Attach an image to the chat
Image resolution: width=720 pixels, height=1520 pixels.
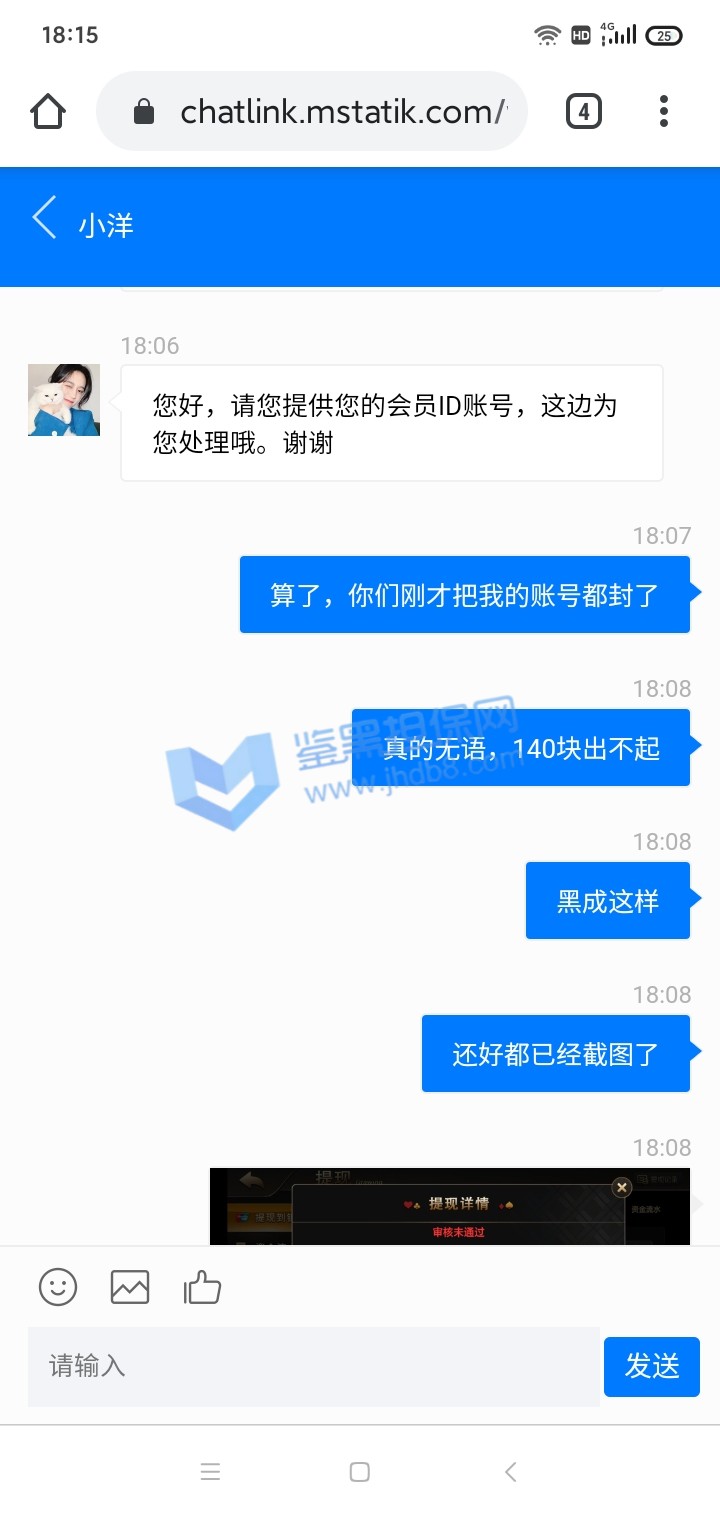point(130,1286)
